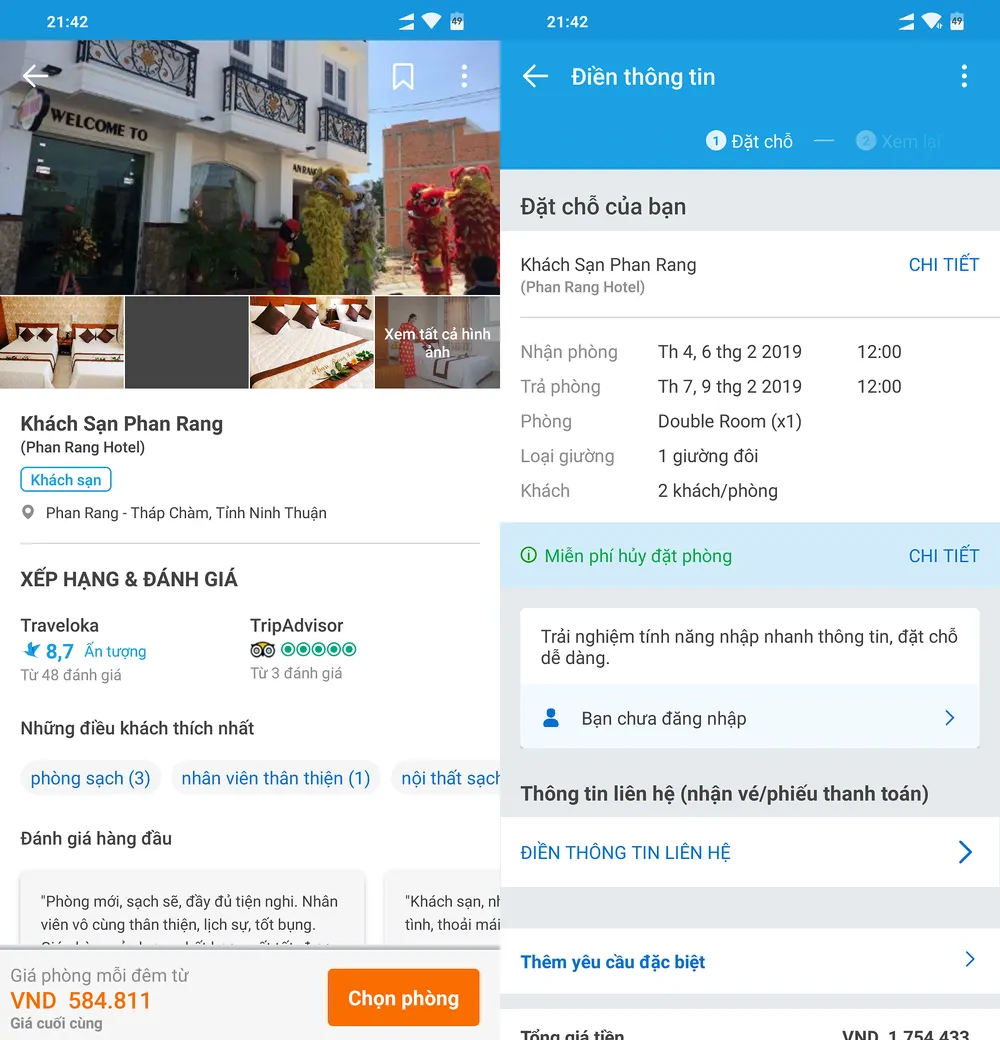Open CHI TIẾT for Miễn phí hủy đặt phòng
This screenshot has width=1000, height=1040.
point(943,556)
